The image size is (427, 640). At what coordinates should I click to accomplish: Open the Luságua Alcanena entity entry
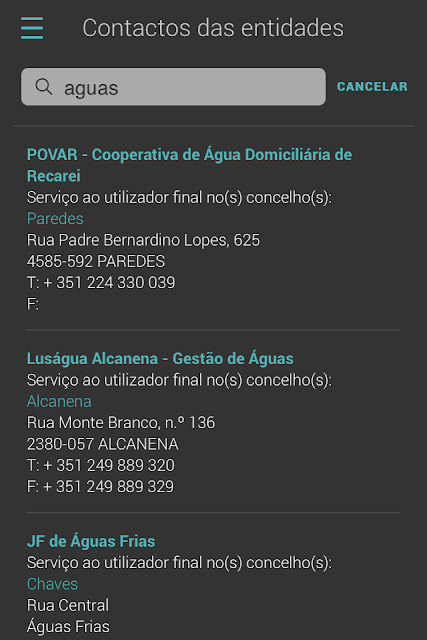point(160,359)
